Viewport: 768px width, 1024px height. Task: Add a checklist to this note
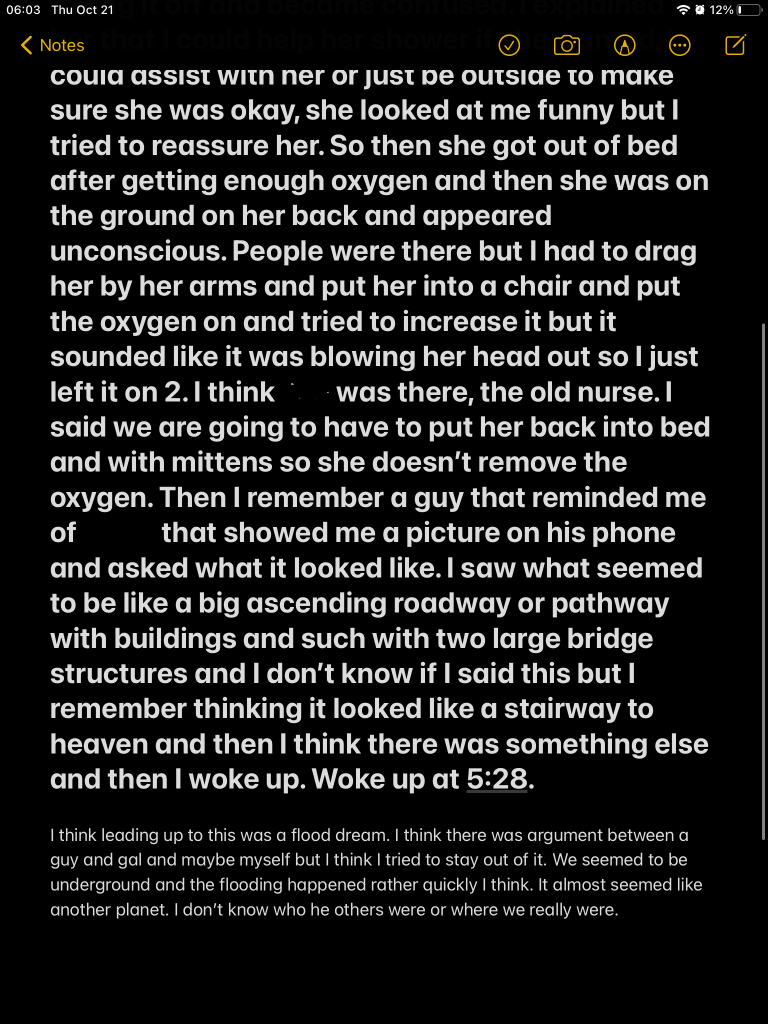click(x=509, y=45)
